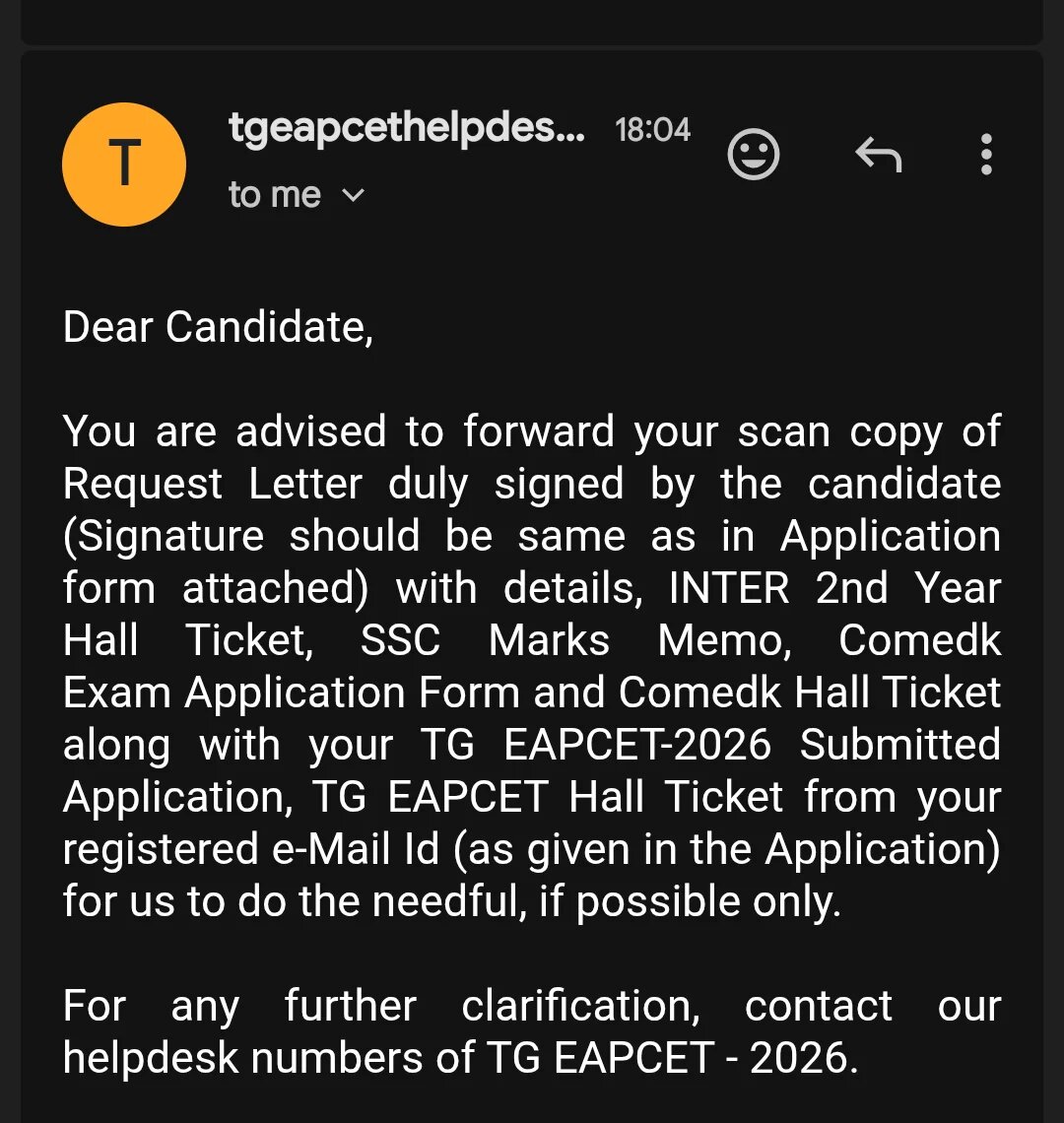Open message options via vertical dots
The width and height of the screenshot is (1064, 1123).
(985, 153)
